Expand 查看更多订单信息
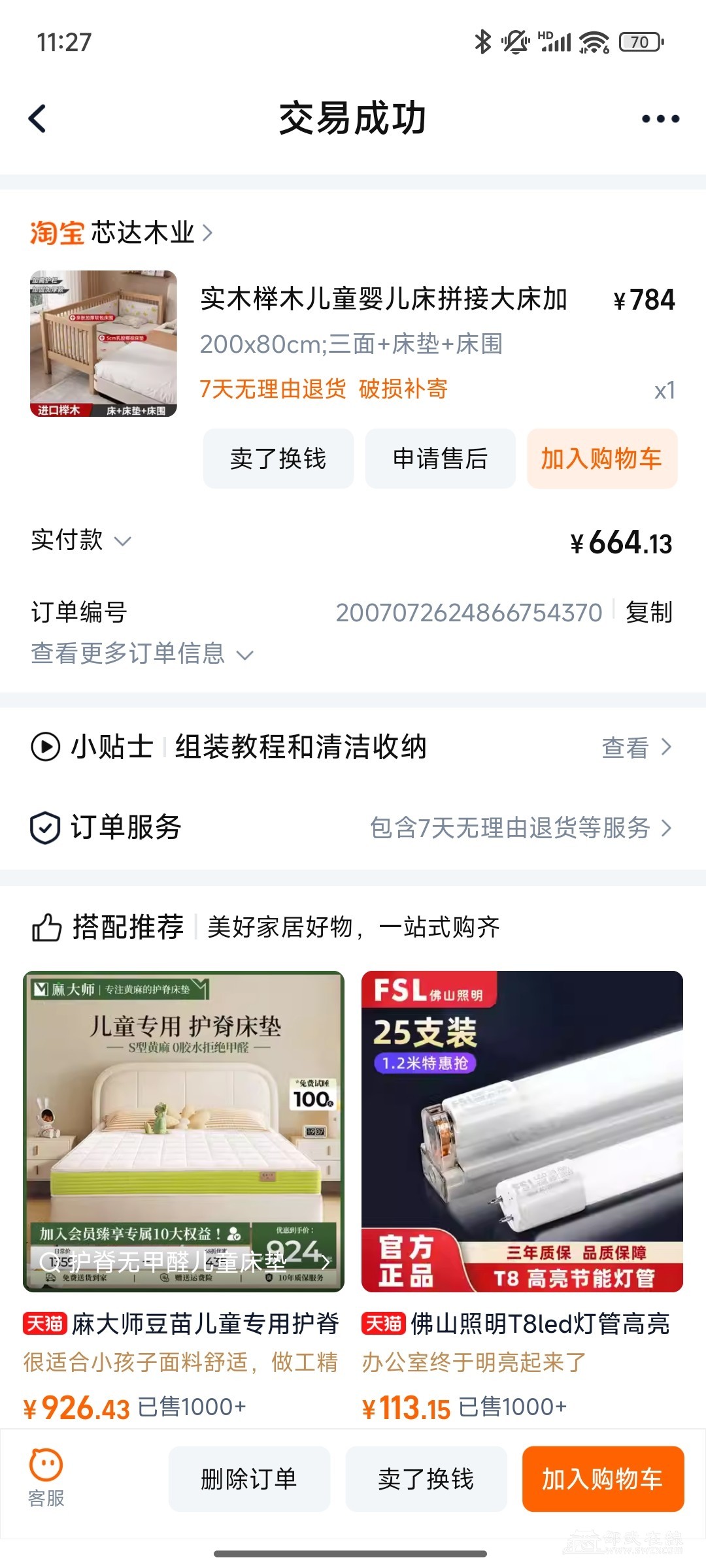 pos(141,653)
